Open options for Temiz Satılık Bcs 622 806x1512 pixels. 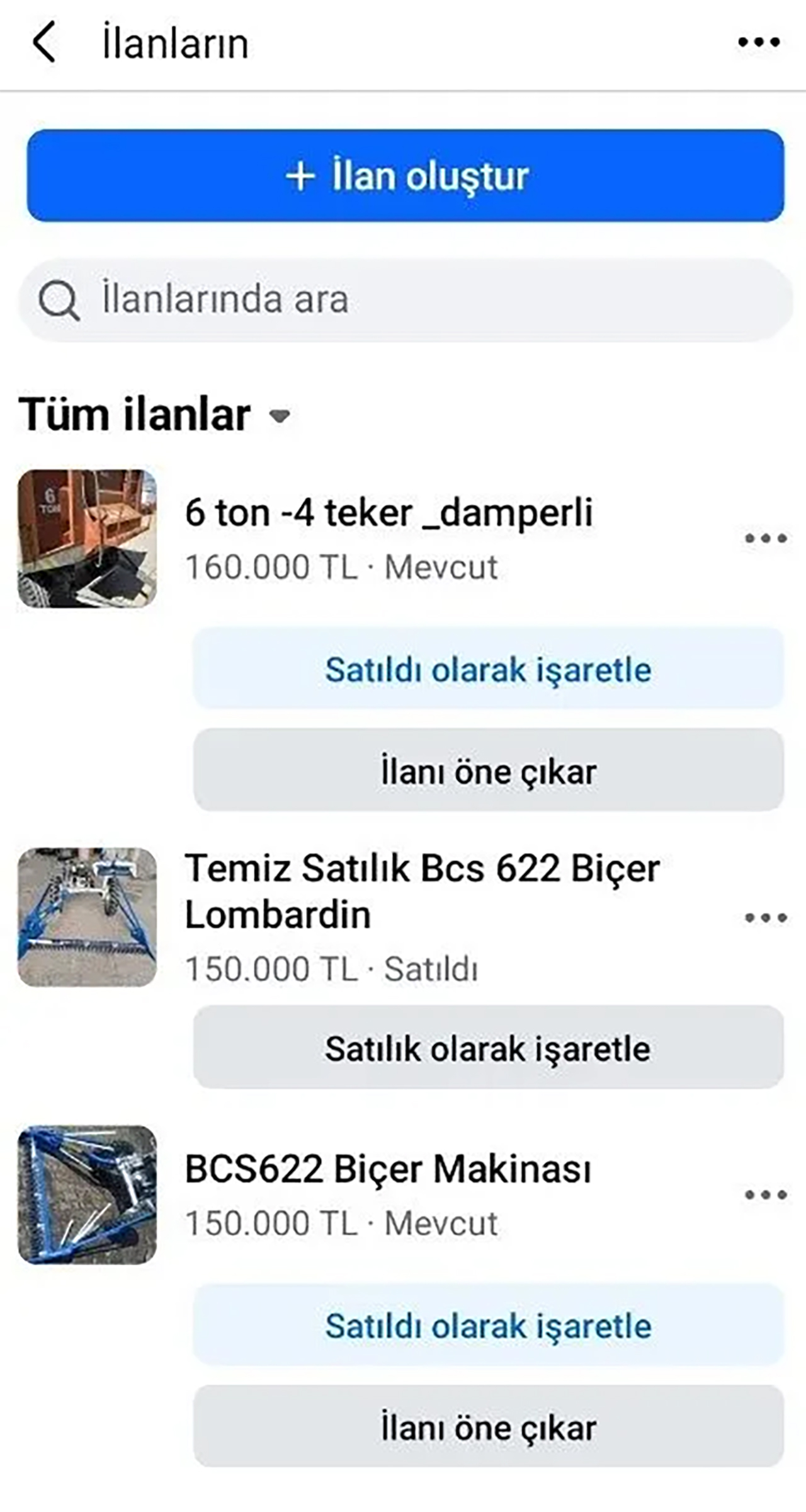pyautogui.click(x=766, y=917)
